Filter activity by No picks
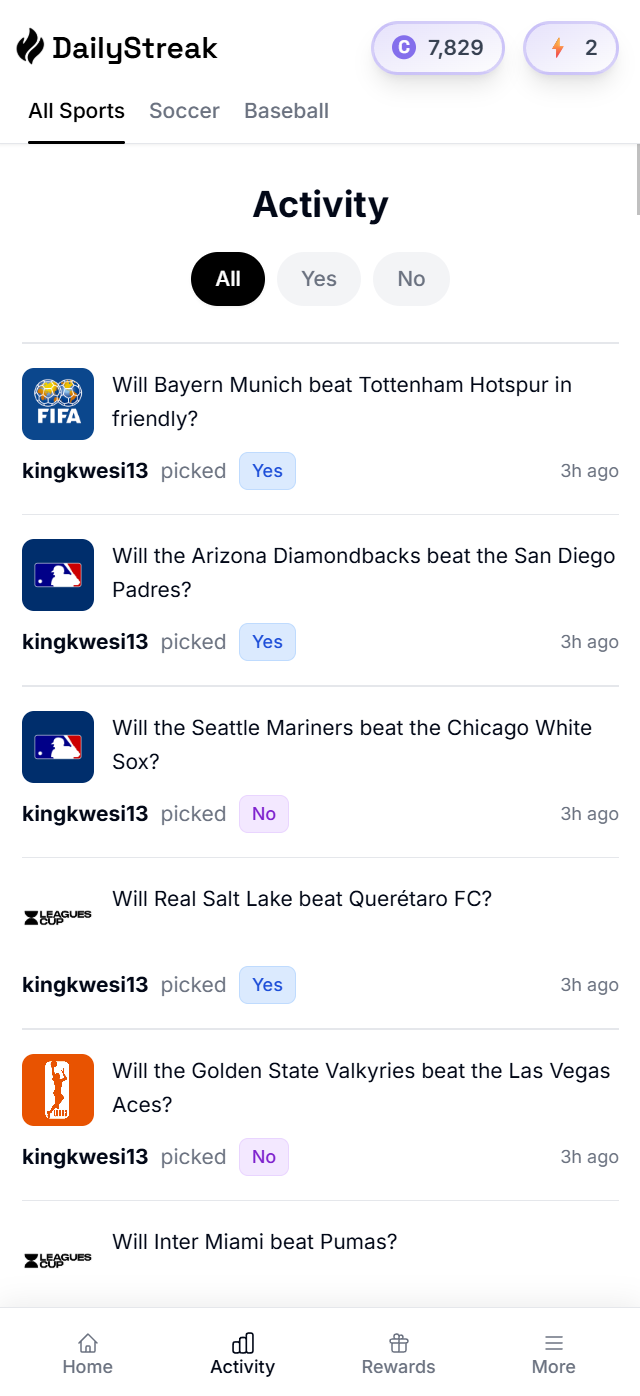This screenshot has height=1396, width=640. click(411, 279)
